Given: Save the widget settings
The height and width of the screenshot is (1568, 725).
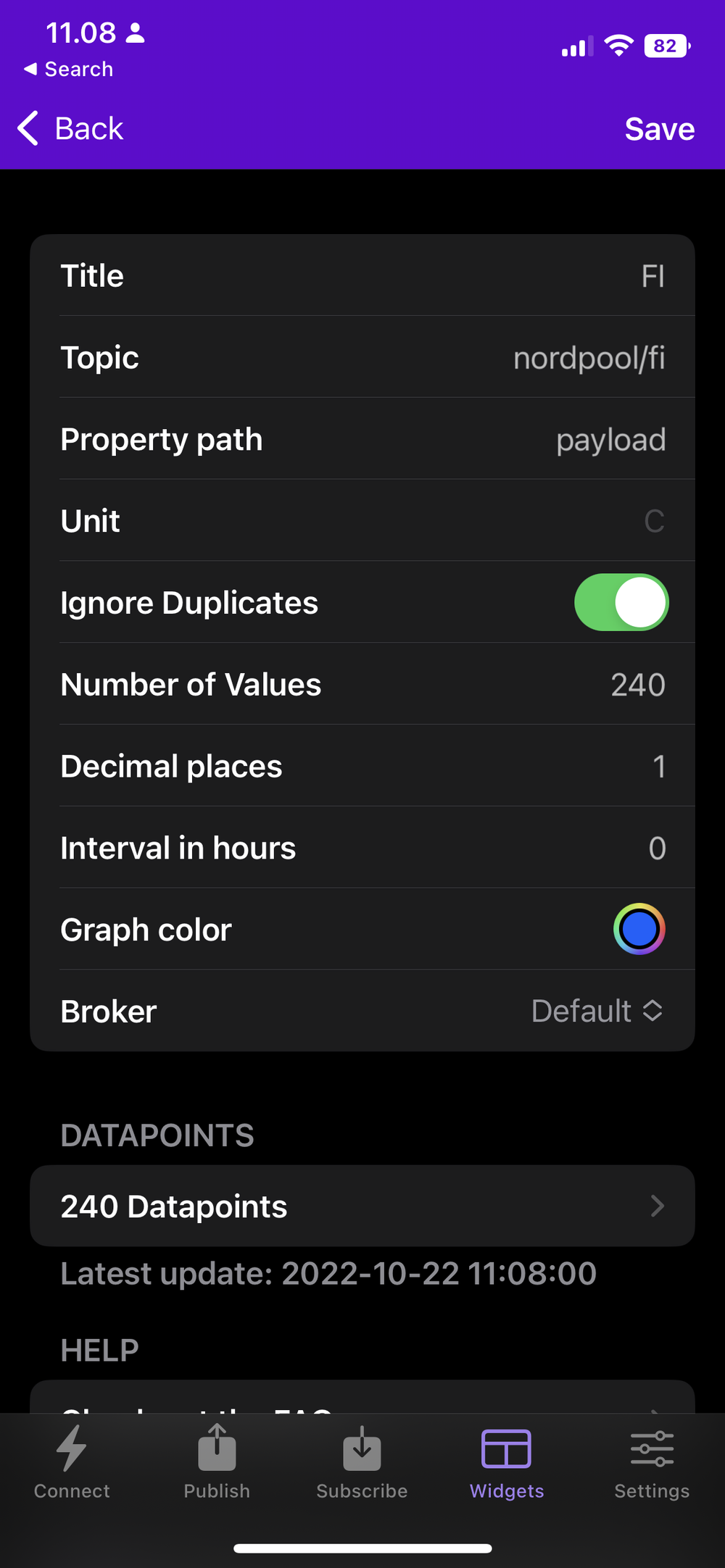Looking at the screenshot, I should (659, 129).
